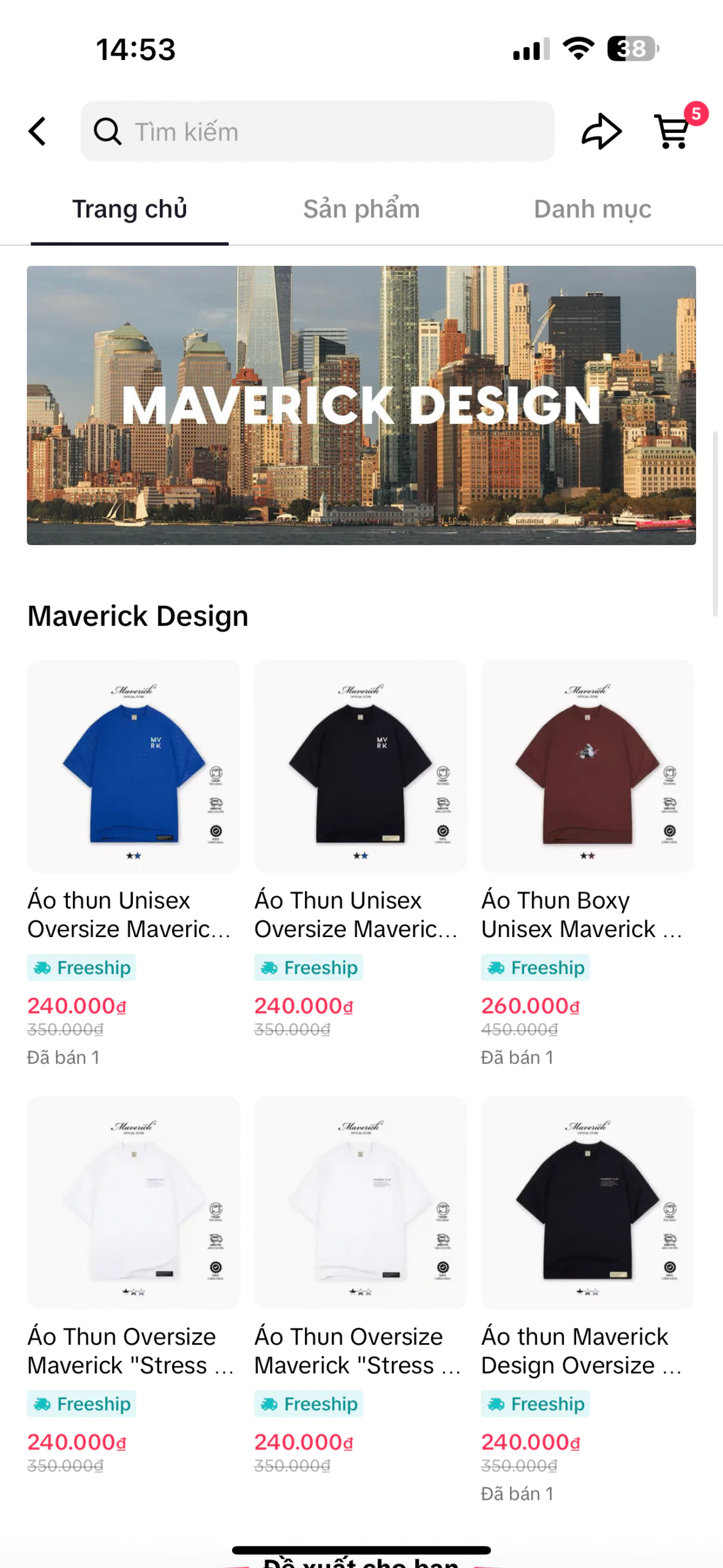723x1568 pixels.
Task: Tap the Tìm kiếm search field
Action: point(317,132)
